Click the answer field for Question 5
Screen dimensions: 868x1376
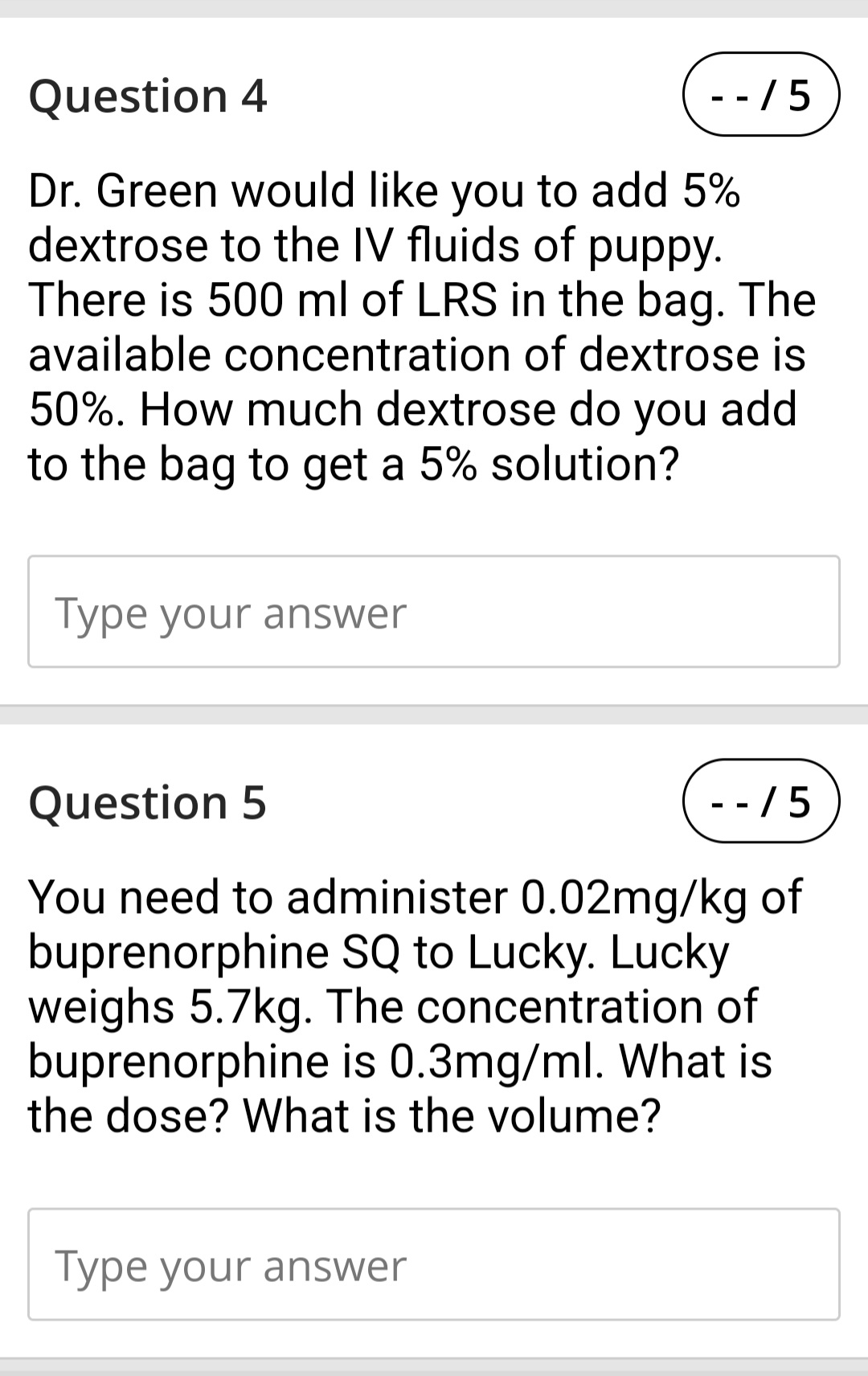point(434,1264)
